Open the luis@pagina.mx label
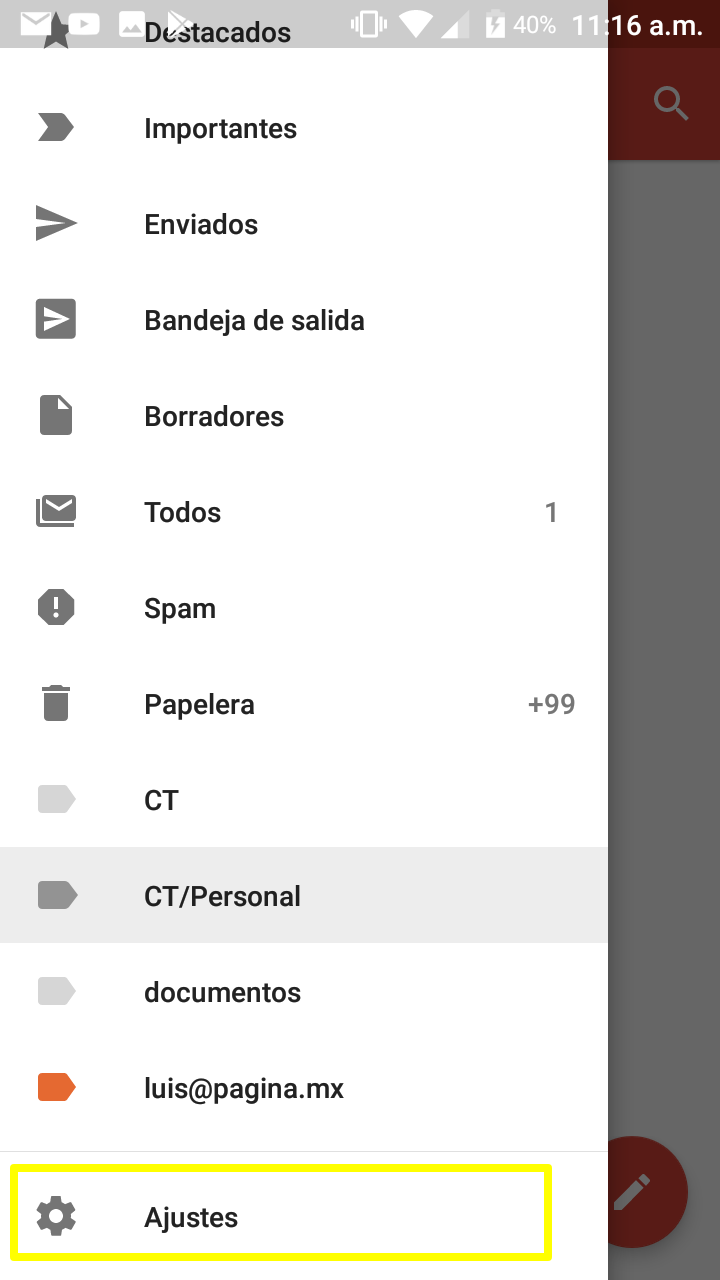This screenshot has height=1280, width=720. tap(244, 1089)
